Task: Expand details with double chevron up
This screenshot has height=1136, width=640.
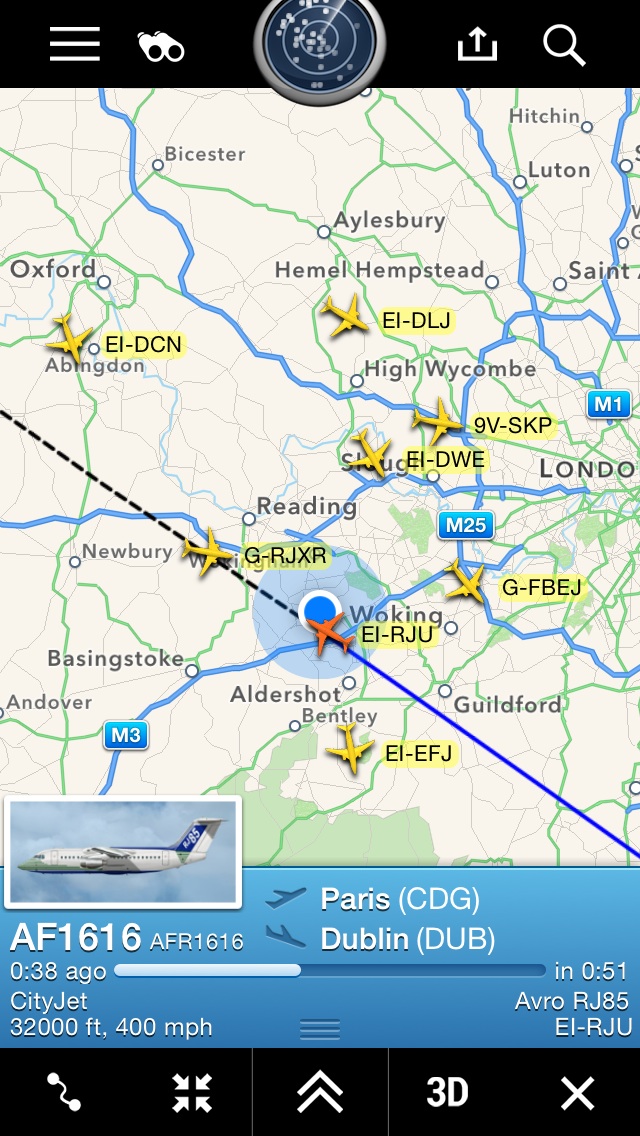Action: point(320,1093)
